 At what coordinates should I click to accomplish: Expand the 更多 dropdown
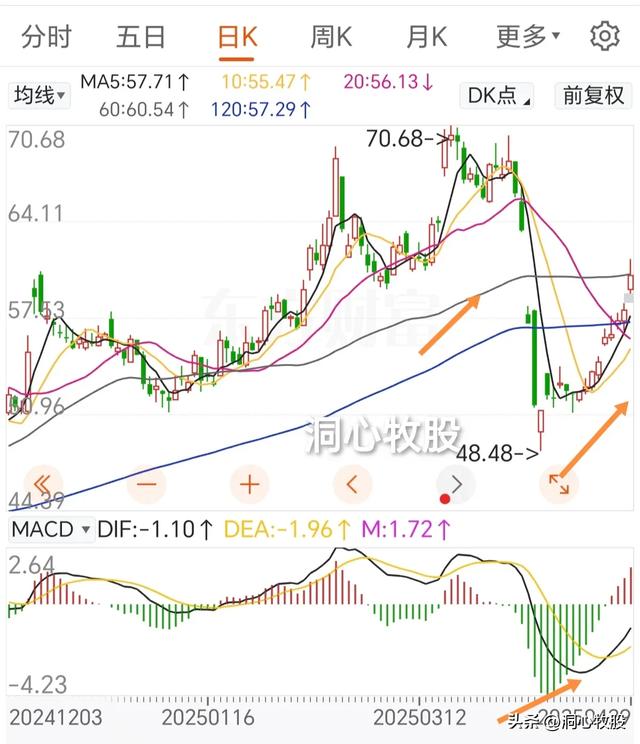528,37
